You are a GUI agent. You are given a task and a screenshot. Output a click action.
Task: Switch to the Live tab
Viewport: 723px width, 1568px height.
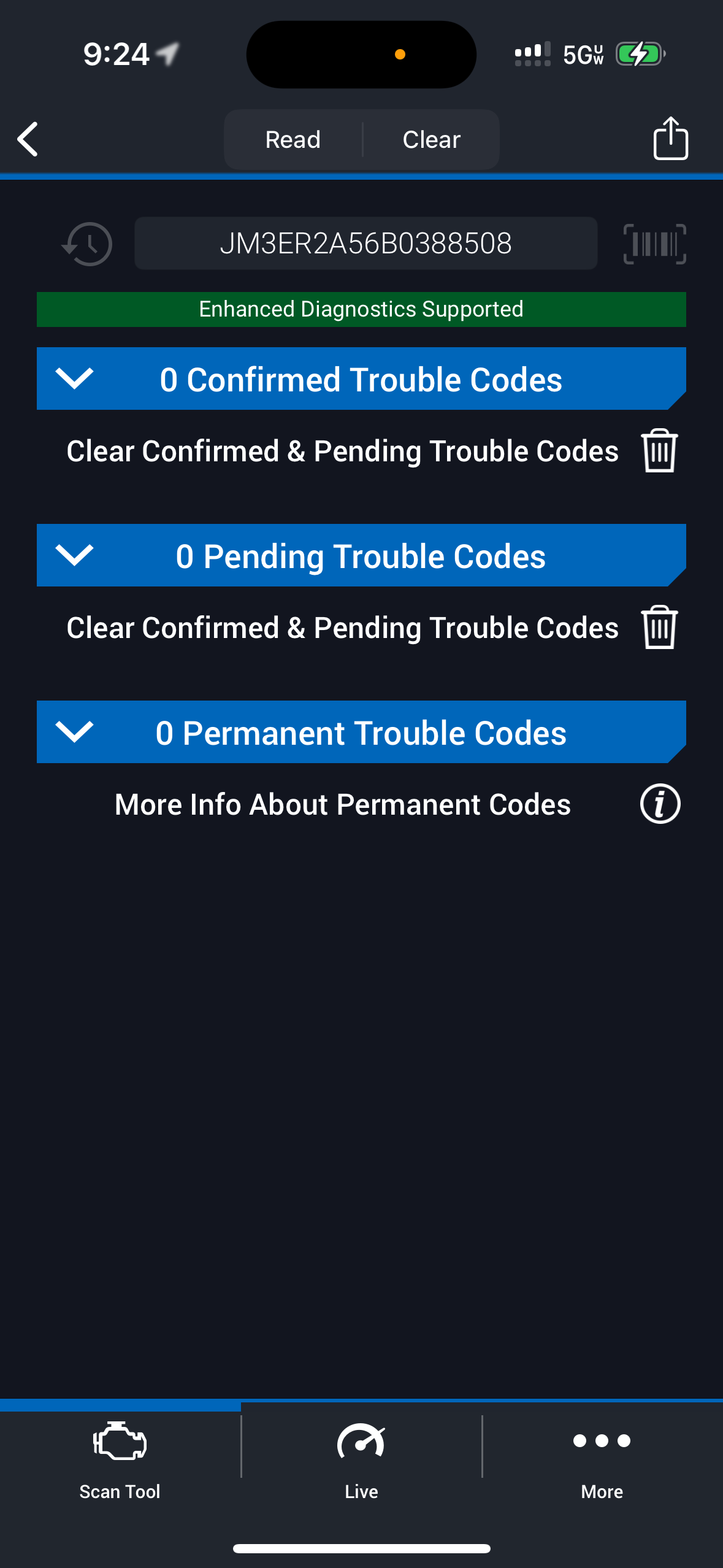(x=361, y=1460)
